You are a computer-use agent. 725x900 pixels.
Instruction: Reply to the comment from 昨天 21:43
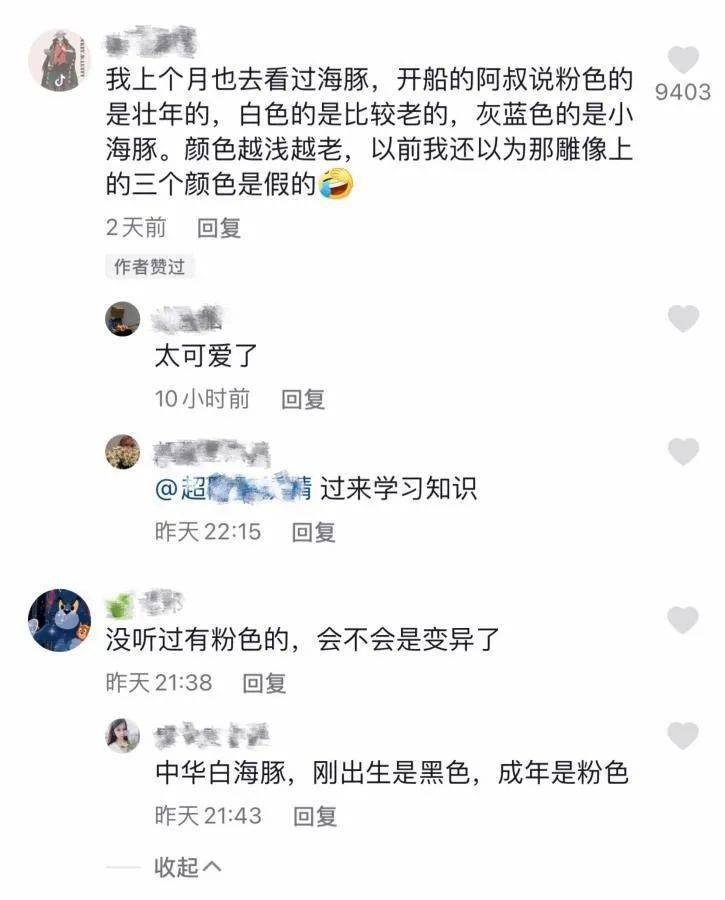coord(314,816)
